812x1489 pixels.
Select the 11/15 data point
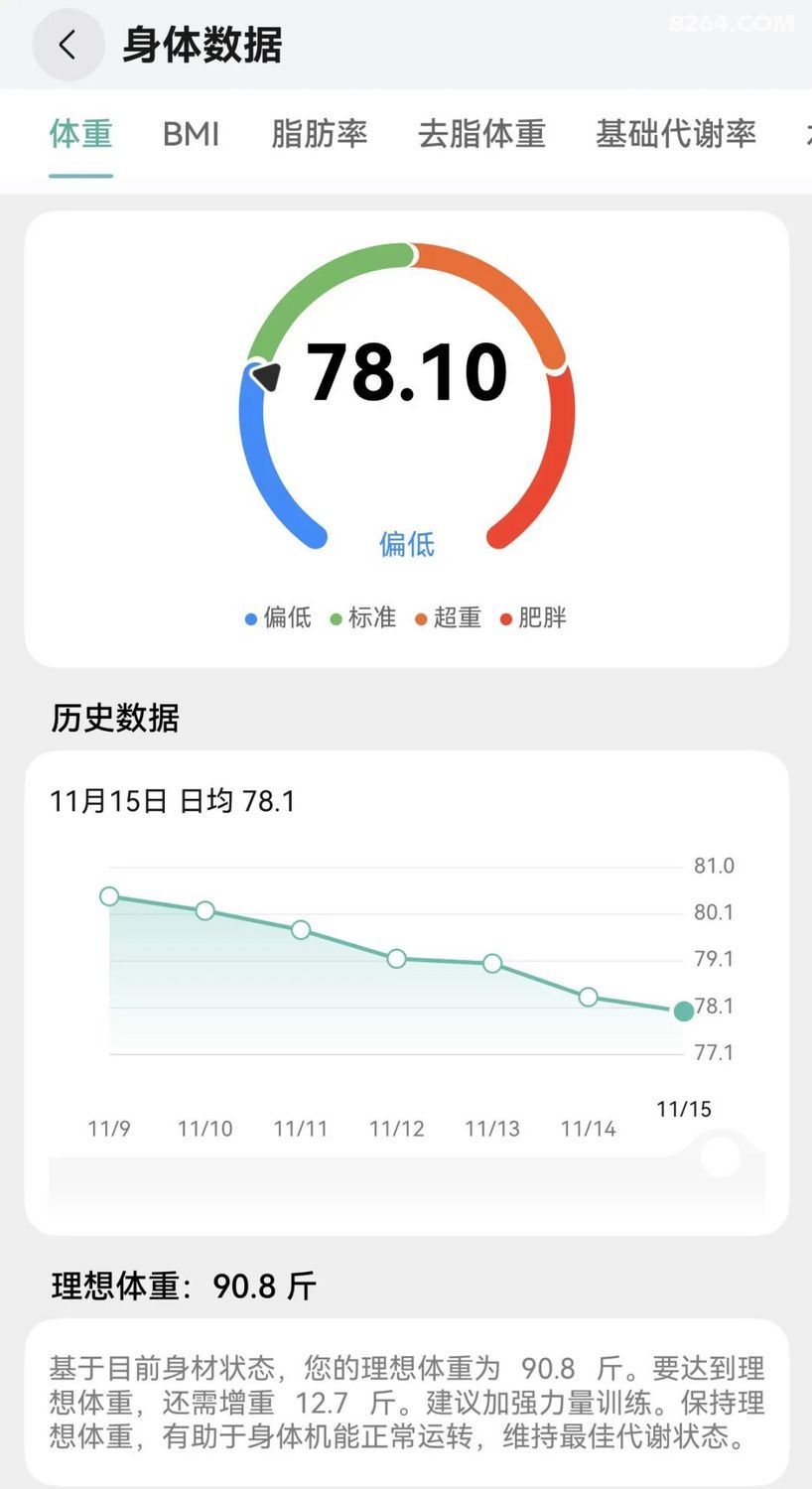tap(684, 1012)
